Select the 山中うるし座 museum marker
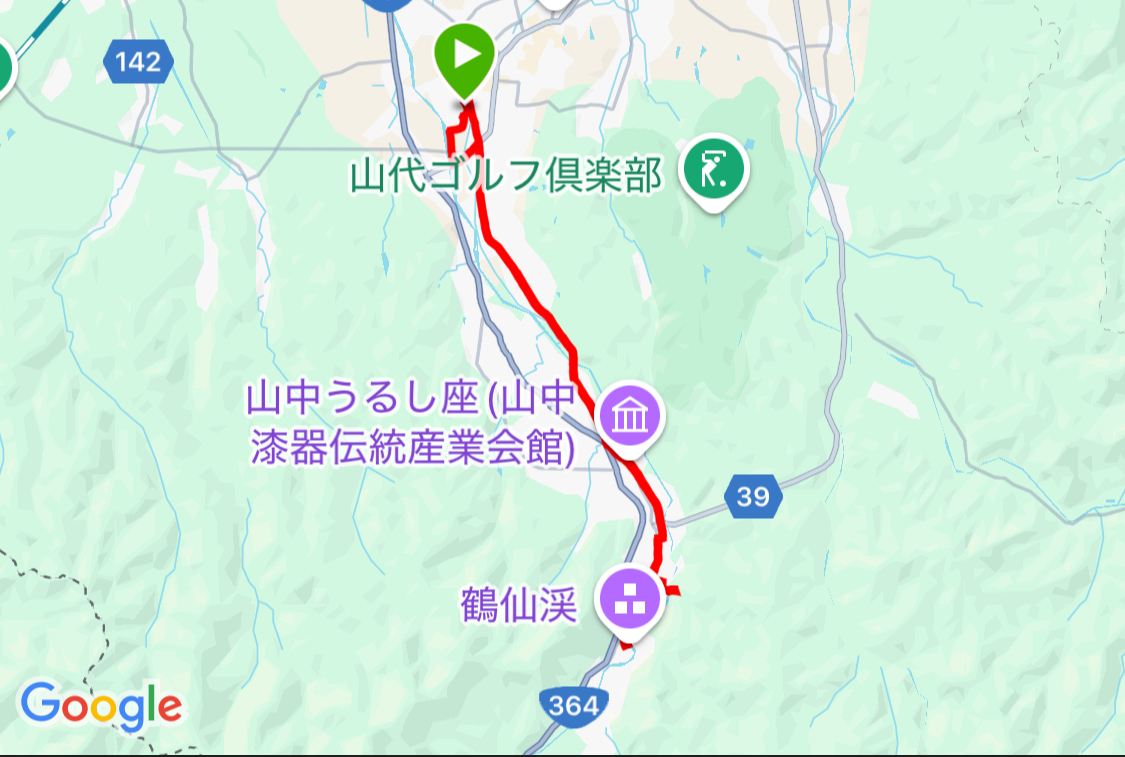 tap(630, 415)
